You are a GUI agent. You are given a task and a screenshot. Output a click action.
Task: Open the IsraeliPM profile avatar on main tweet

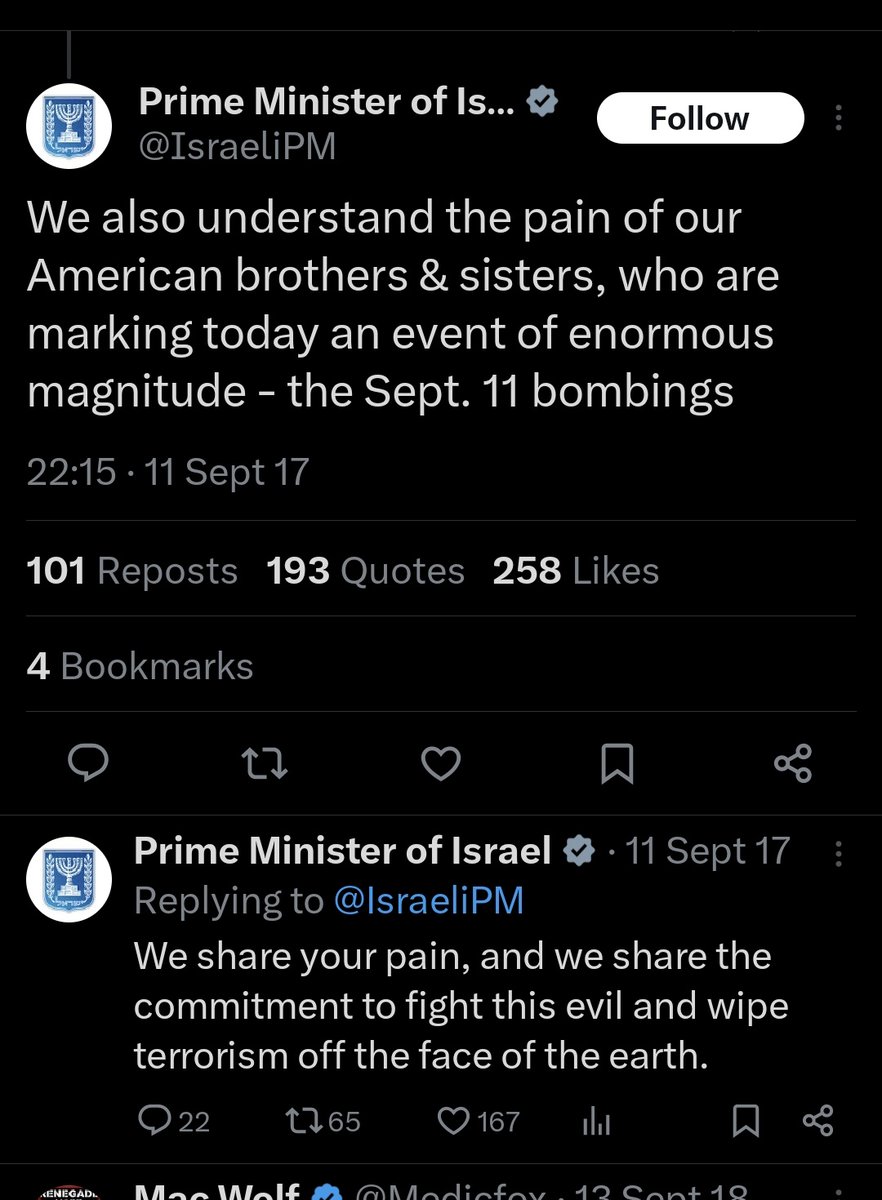point(66,125)
